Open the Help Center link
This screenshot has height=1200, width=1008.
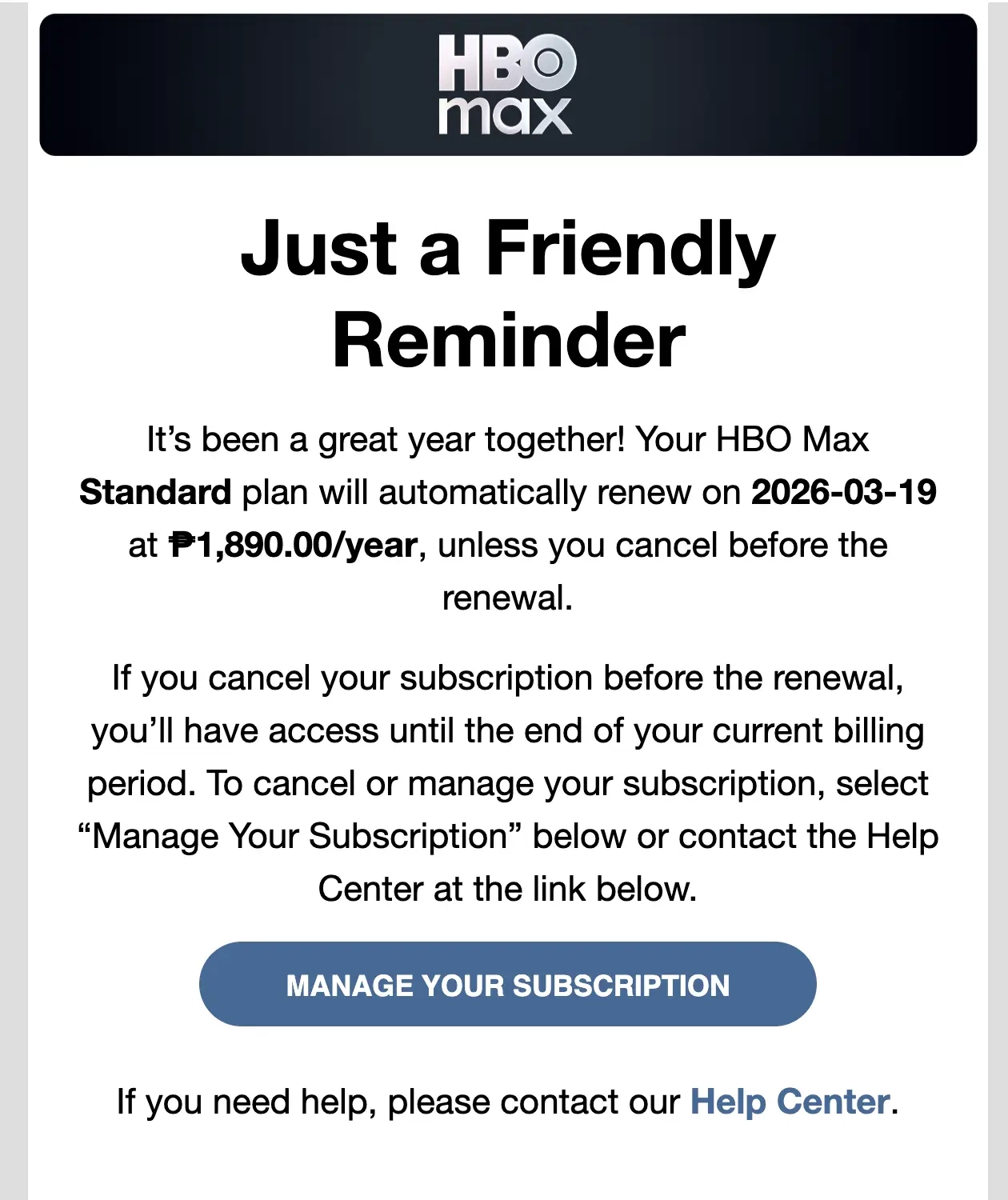click(x=788, y=1102)
